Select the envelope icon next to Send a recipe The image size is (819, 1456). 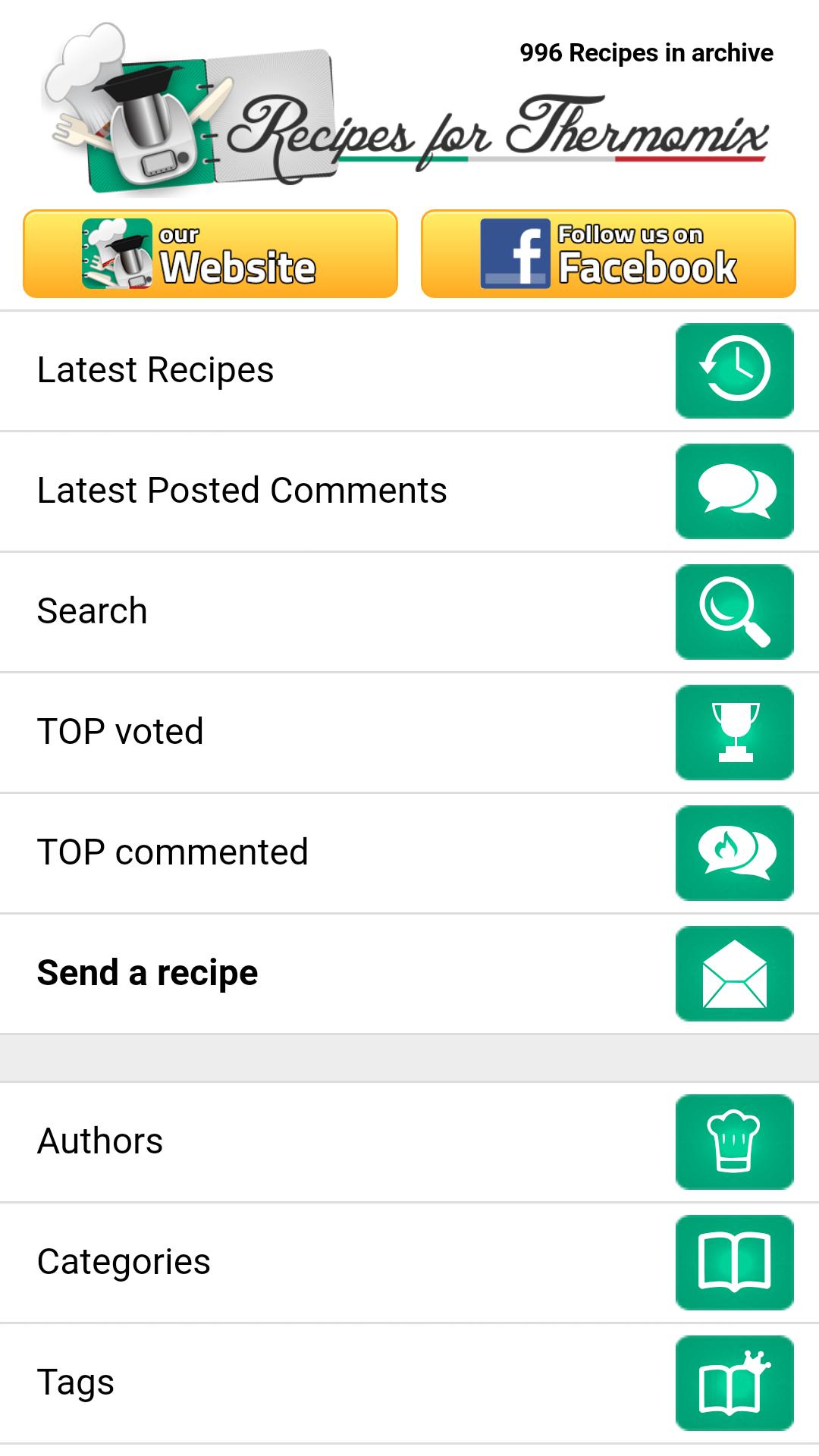pyautogui.click(x=734, y=972)
